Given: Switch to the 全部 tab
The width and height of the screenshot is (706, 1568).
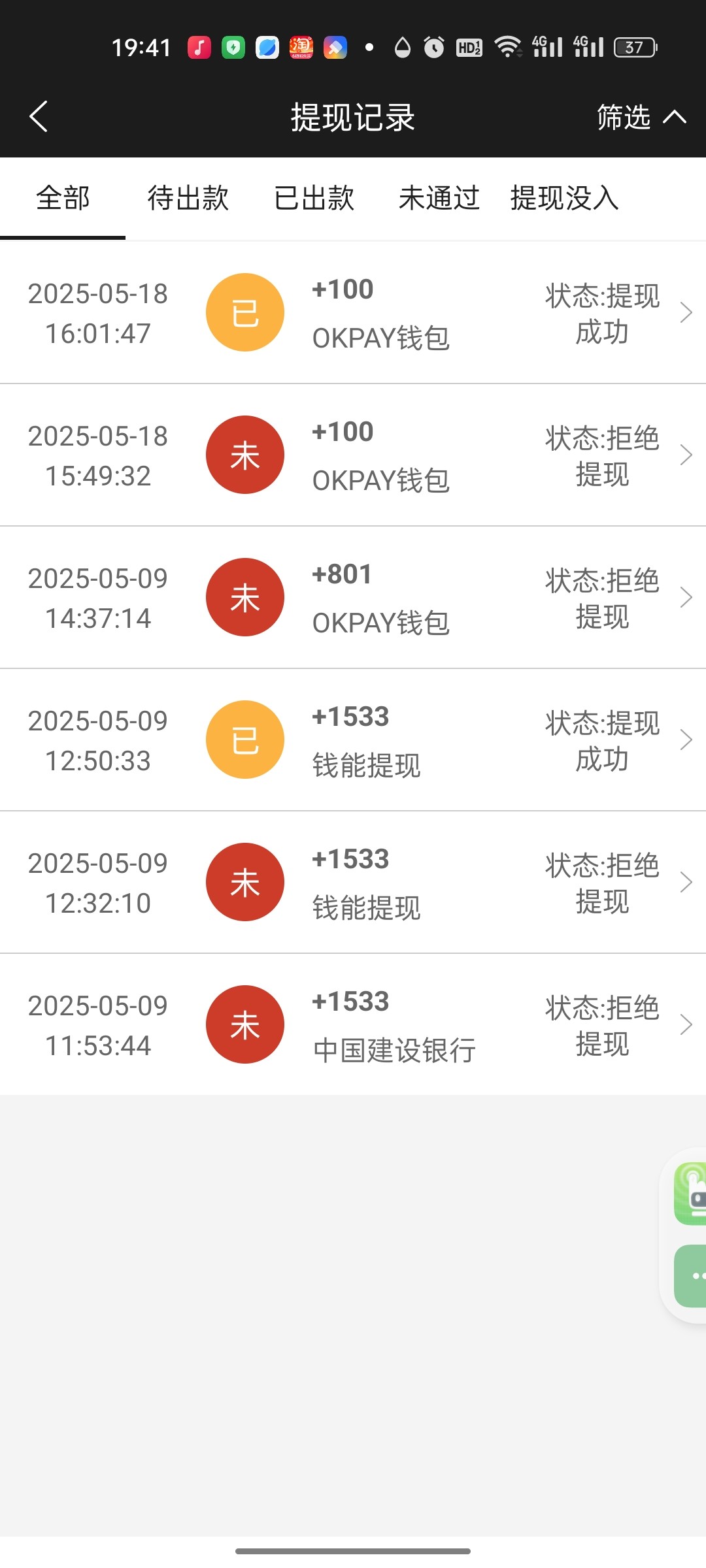Looking at the screenshot, I should 63,198.
